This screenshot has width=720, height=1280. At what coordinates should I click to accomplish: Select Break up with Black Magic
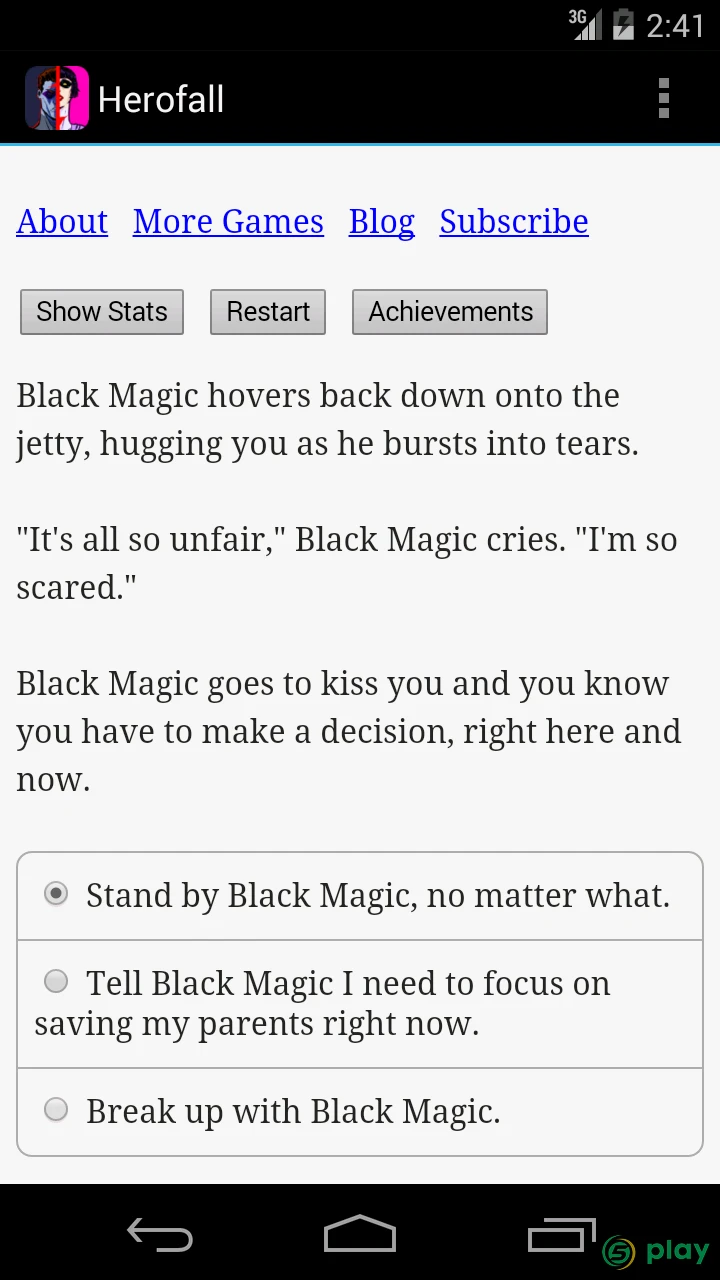(360, 1112)
